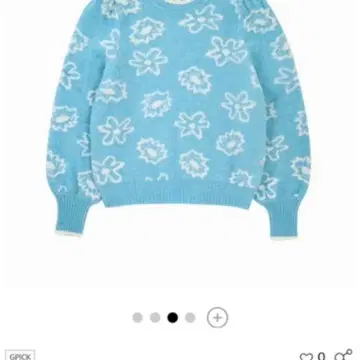
Task: Share this product
Action: click(x=344, y=355)
